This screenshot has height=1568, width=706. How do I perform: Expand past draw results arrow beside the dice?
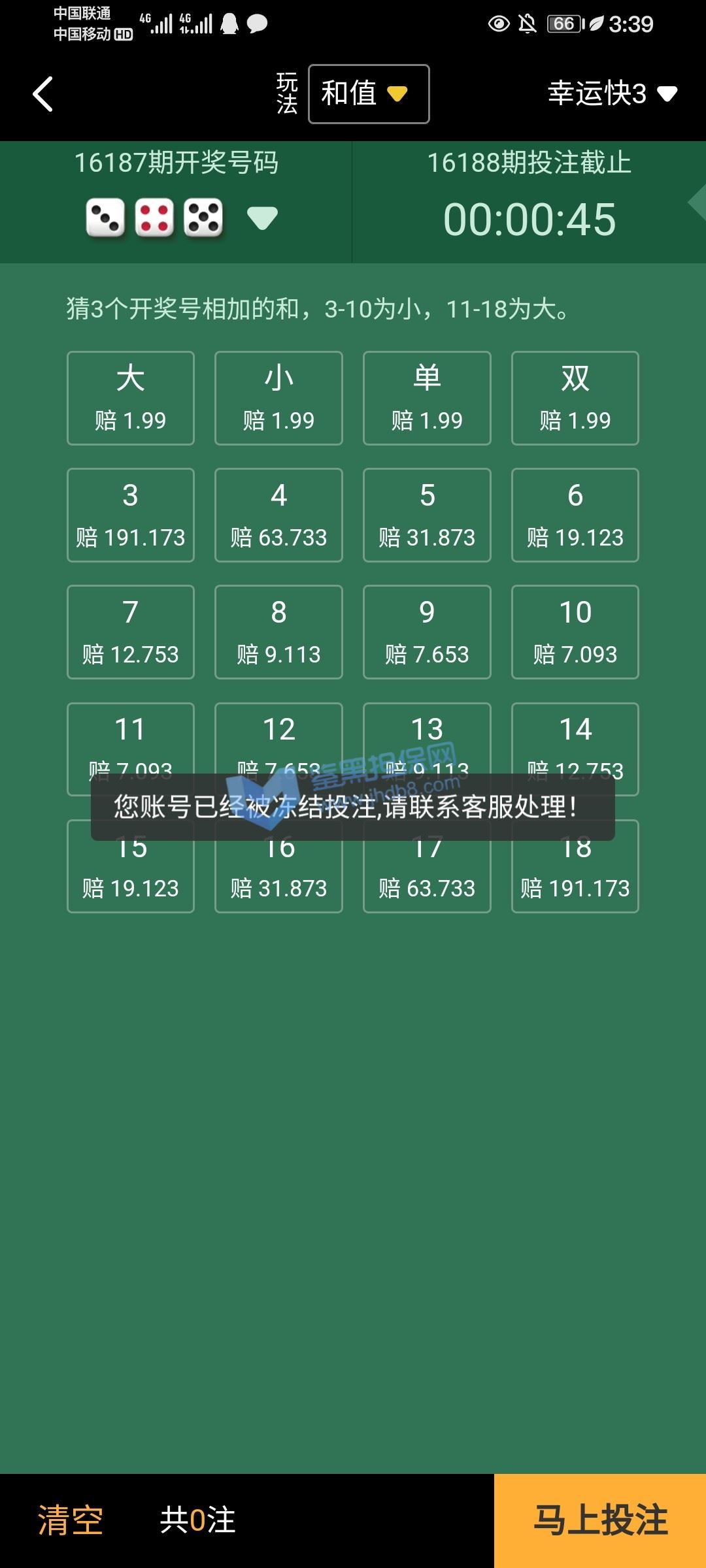point(262,218)
